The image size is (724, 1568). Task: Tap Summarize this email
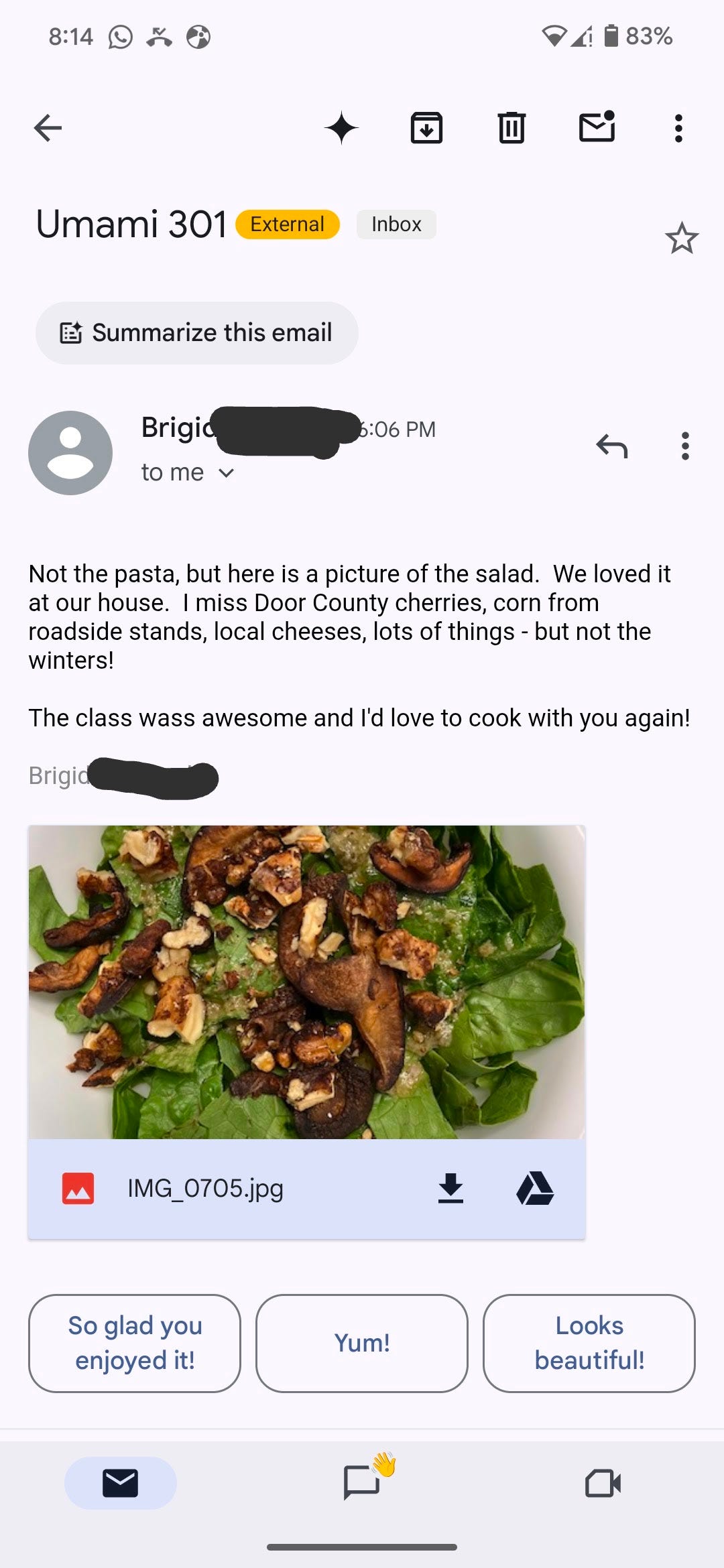tap(196, 333)
